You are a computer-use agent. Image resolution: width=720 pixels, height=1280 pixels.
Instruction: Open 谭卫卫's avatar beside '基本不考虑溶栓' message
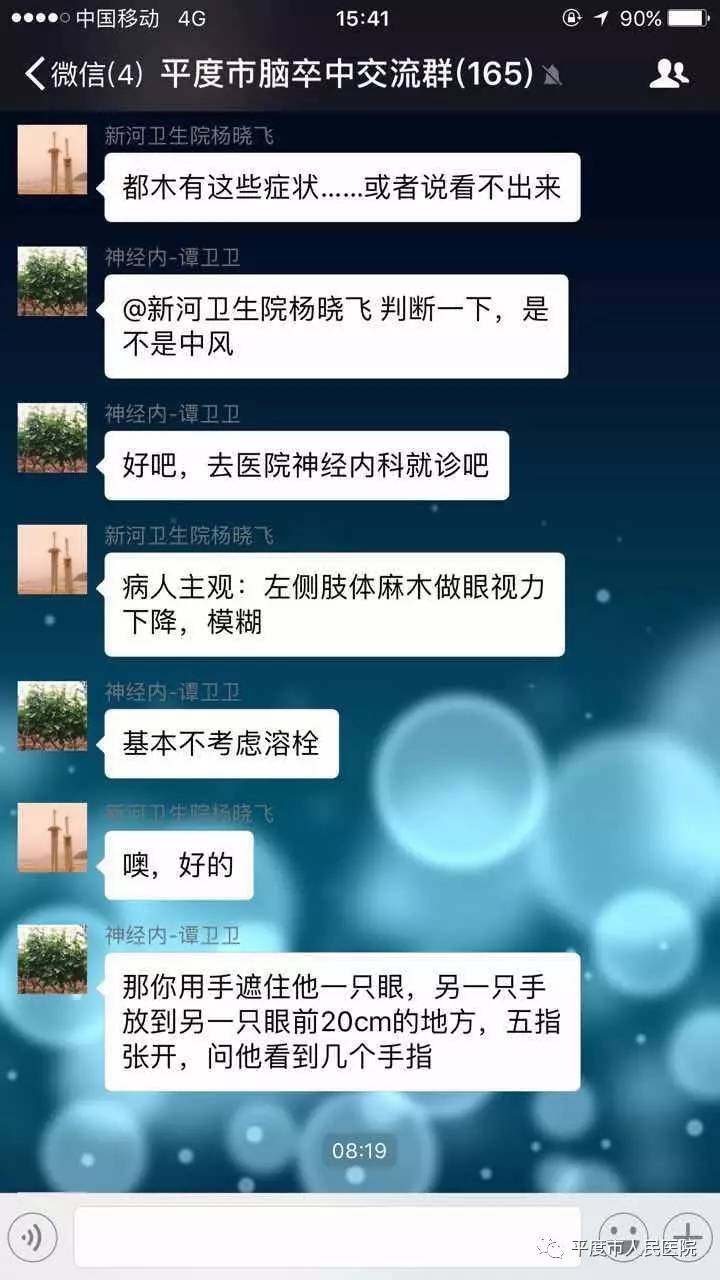coord(52,716)
